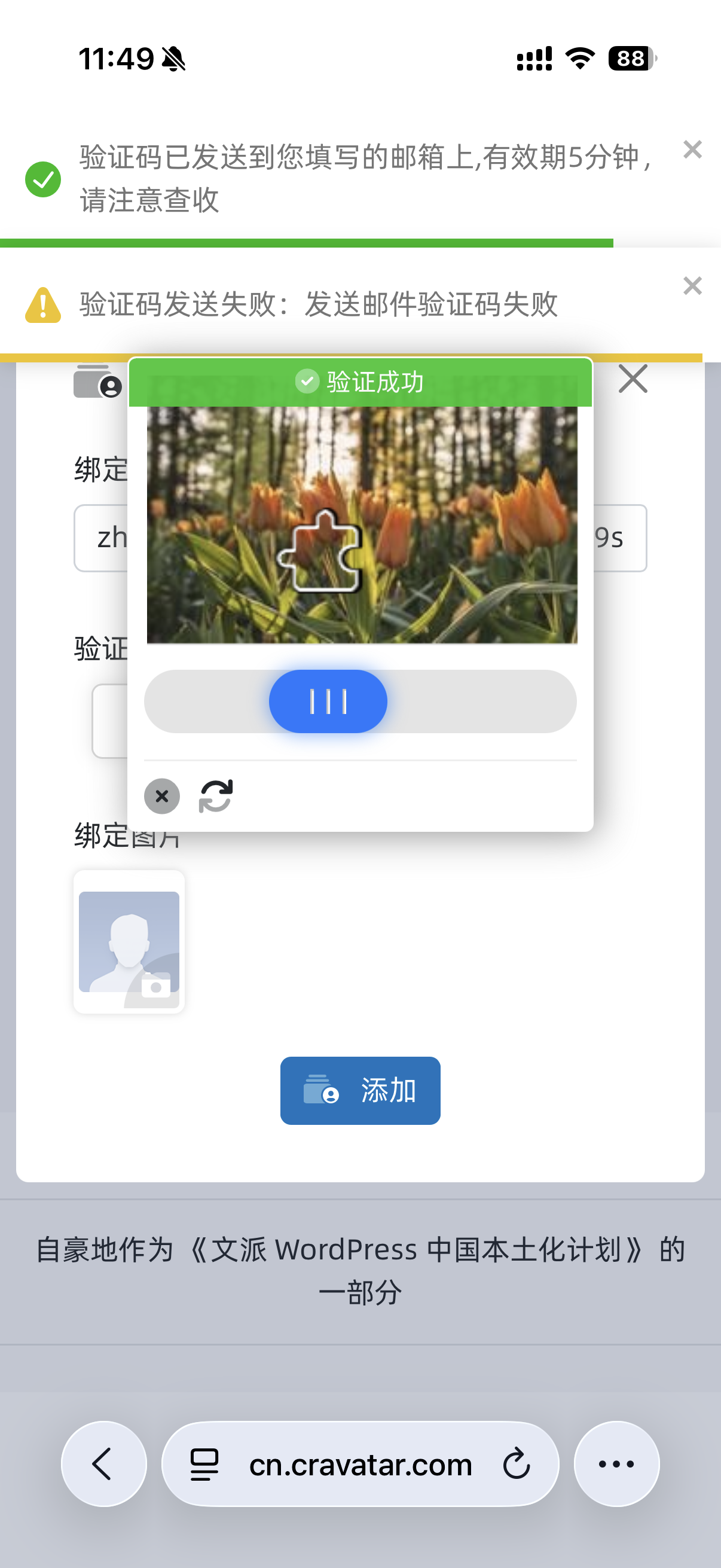The width and height of the screenshot is (721, 1568).
Task: Tap the blue puzzle slider handle
Action: point(328,701)
